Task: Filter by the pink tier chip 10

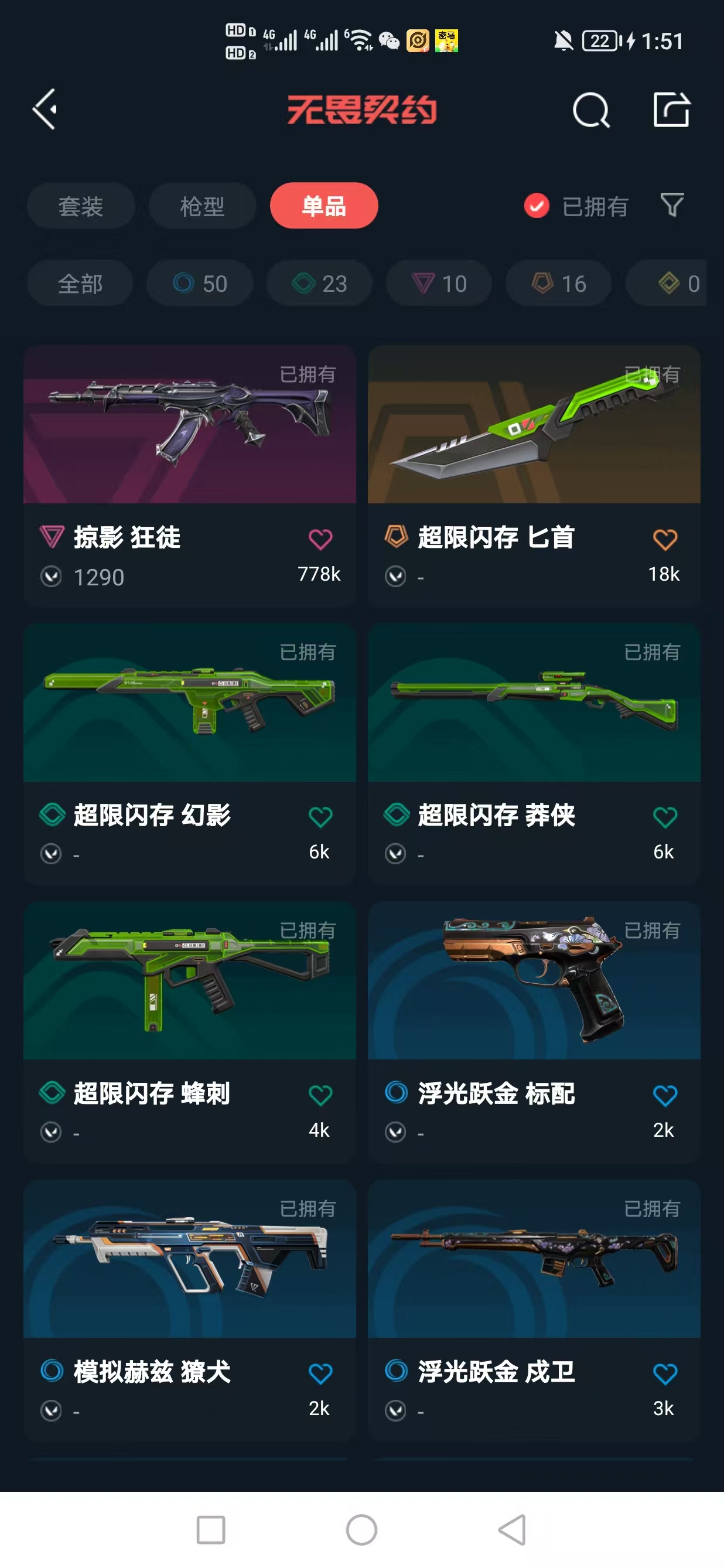Action: [439, 284]
